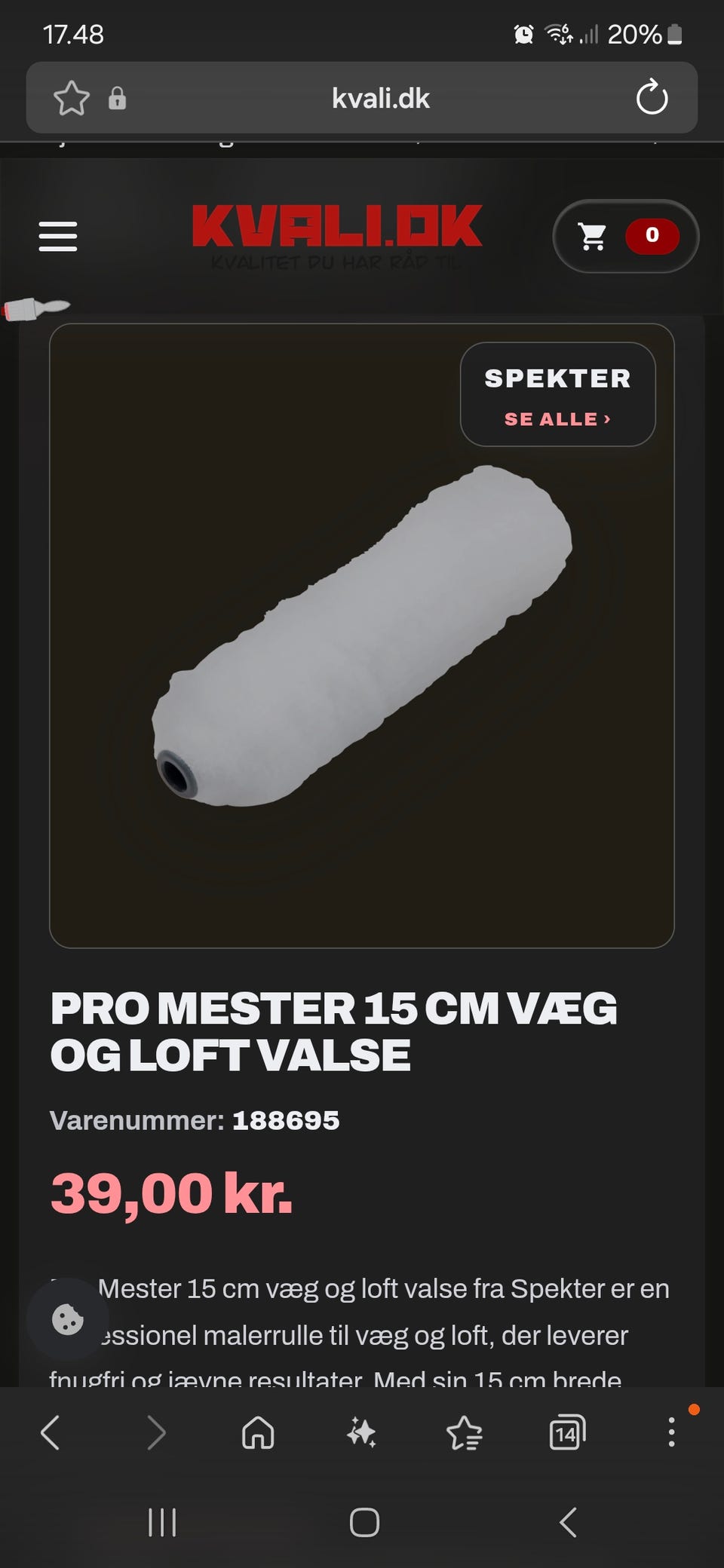The image size is (724, 1568).
Task: Bookmark this page with the star icon
Action: 72,98
